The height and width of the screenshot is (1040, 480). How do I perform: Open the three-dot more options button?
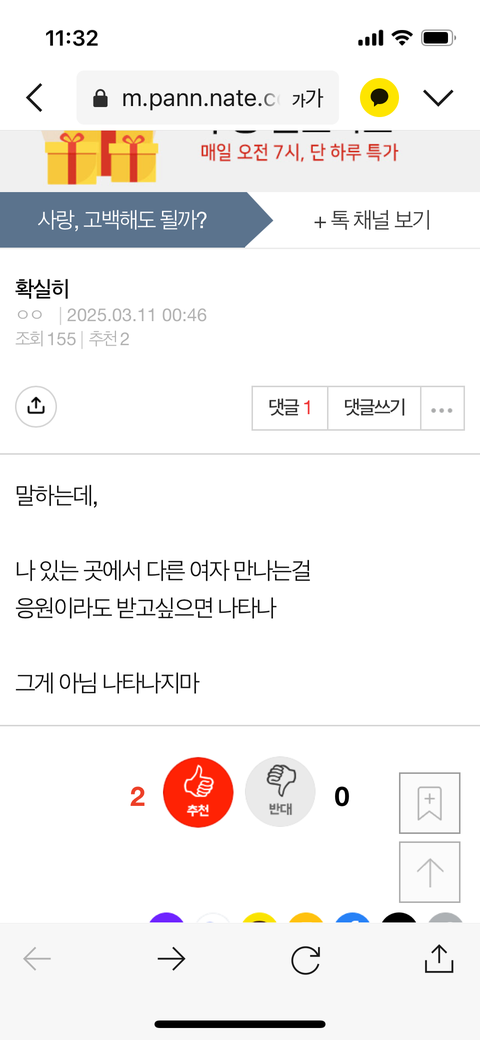[442, 408]
